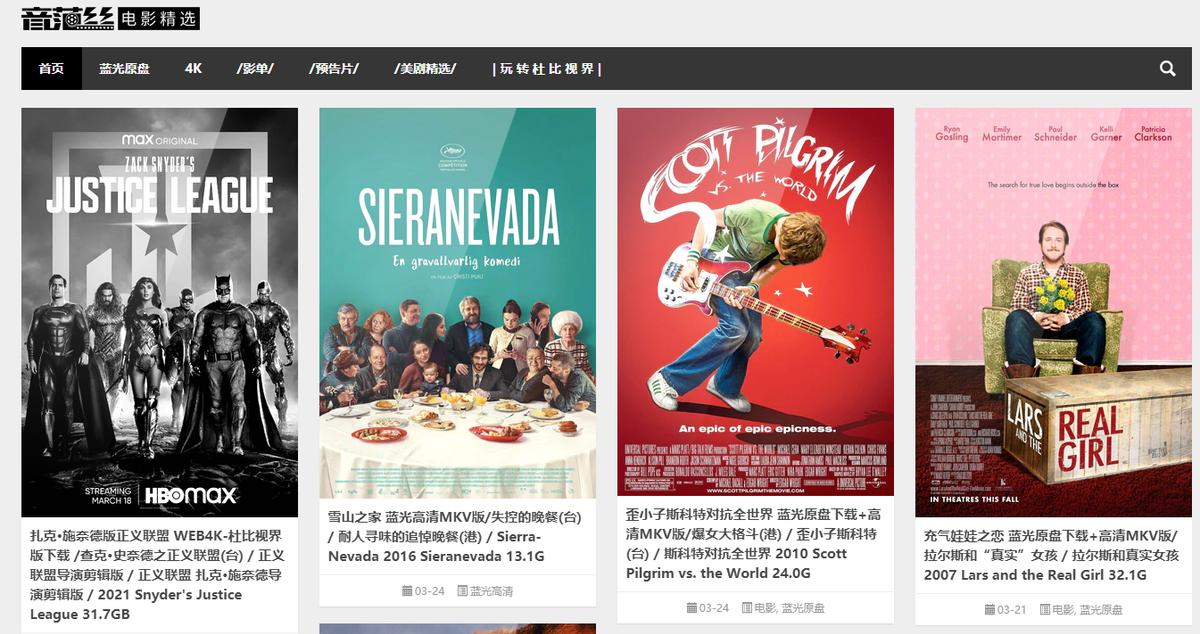The height and width of the screenshot is (634, 1200).
Task: Switch to the 蓝光原盘 section
Action: [124, 69]
